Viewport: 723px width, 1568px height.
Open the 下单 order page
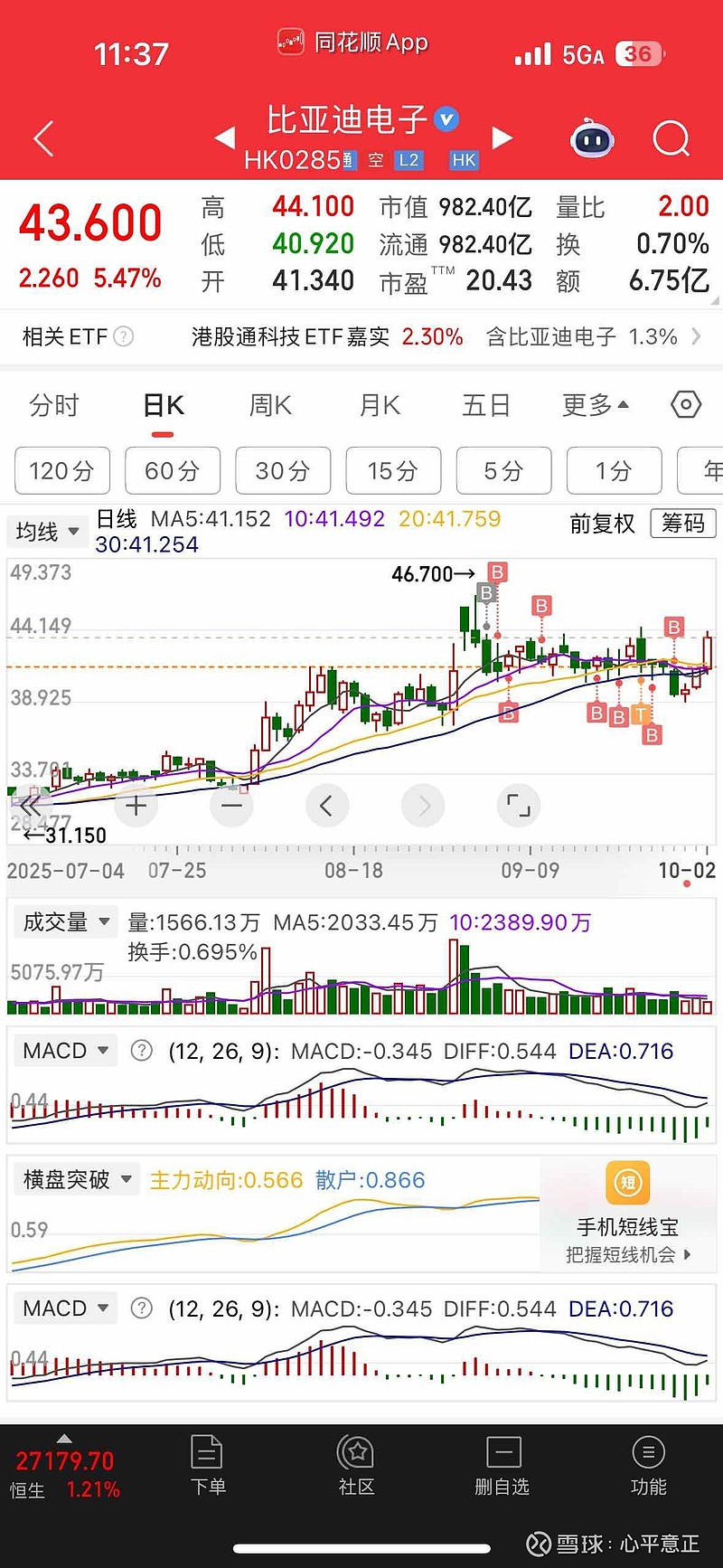(x=208, y=1467)
